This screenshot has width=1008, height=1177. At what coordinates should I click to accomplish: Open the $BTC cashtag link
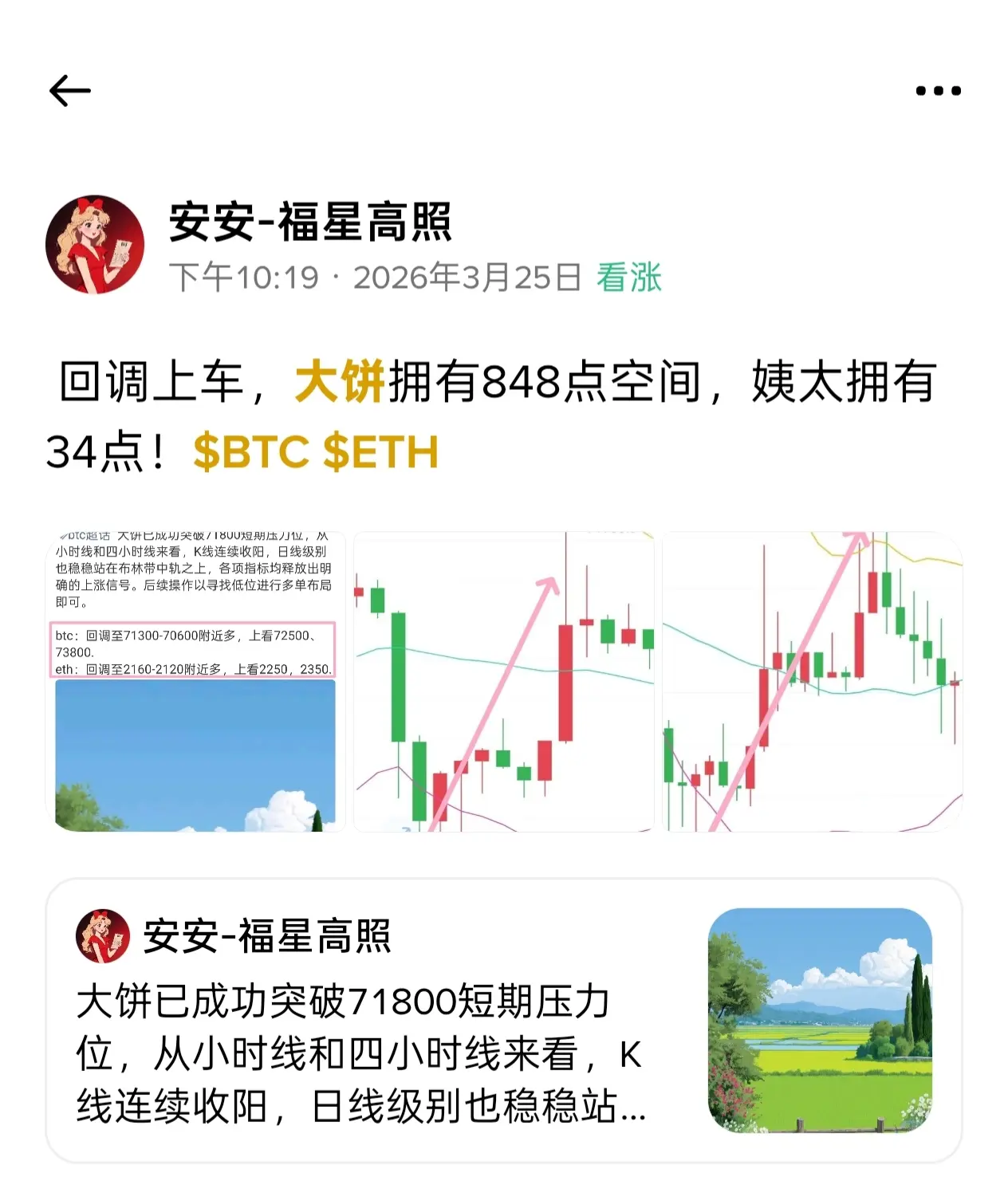click(x=251, y=452)
